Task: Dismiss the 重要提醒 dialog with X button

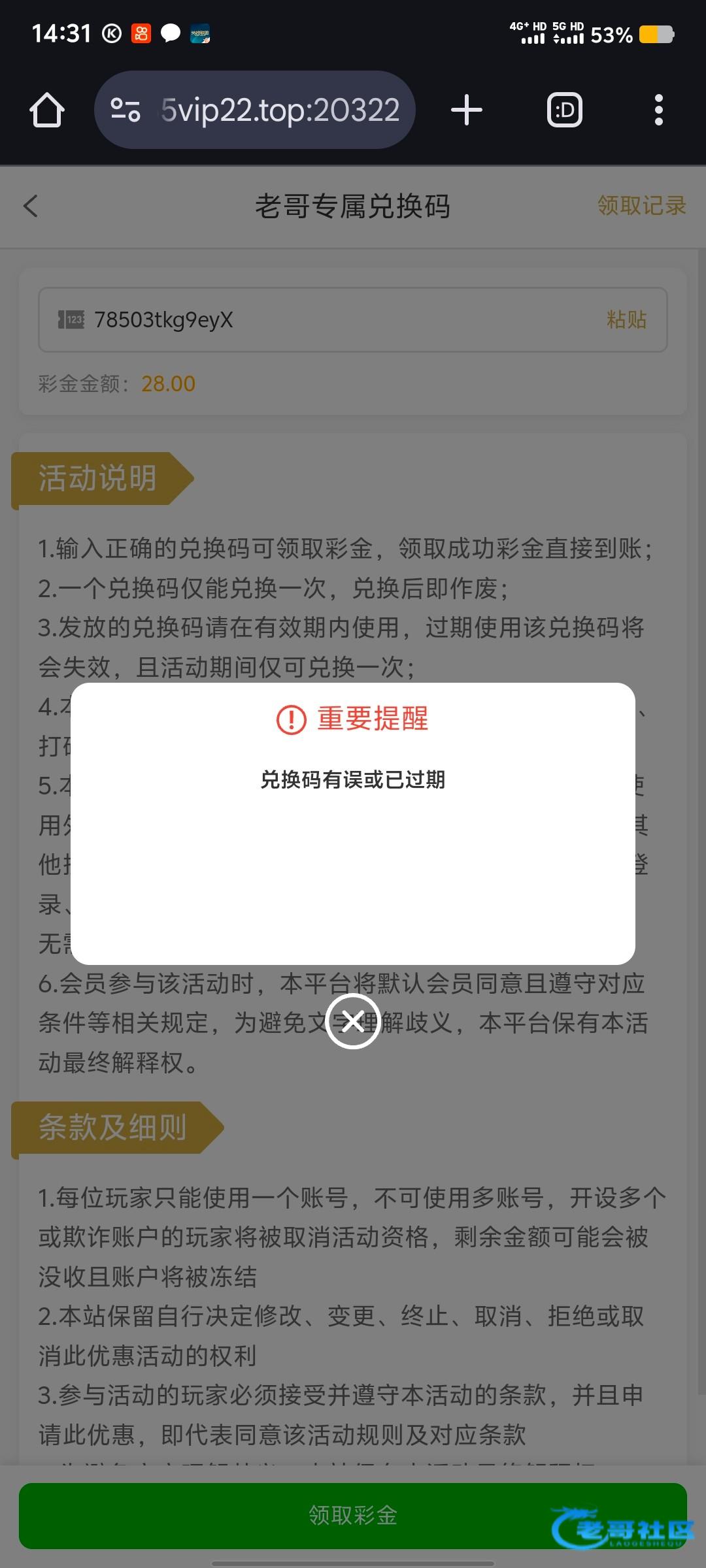Action: coord(353,1021)
